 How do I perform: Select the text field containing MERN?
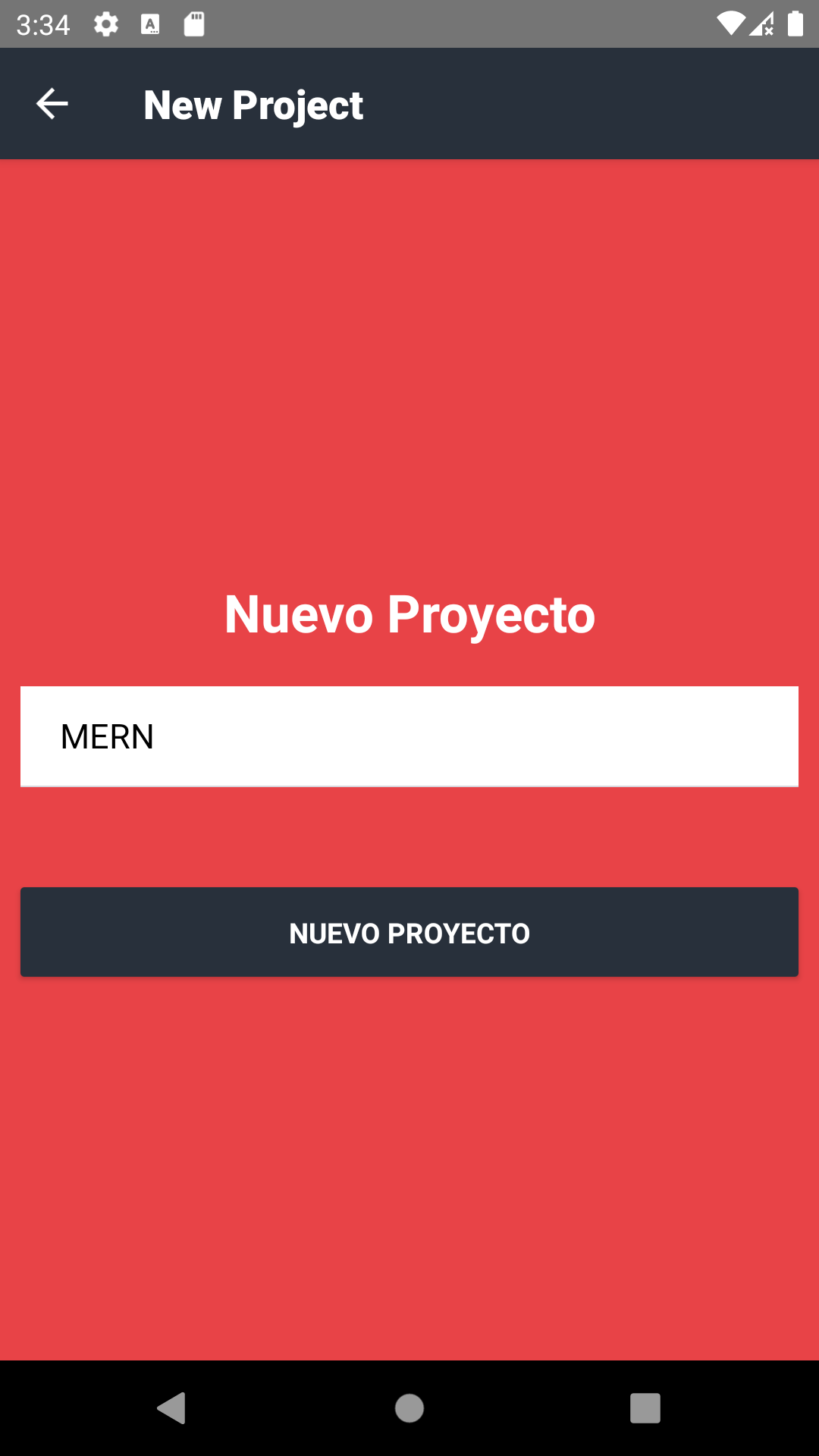pos(409,736)
